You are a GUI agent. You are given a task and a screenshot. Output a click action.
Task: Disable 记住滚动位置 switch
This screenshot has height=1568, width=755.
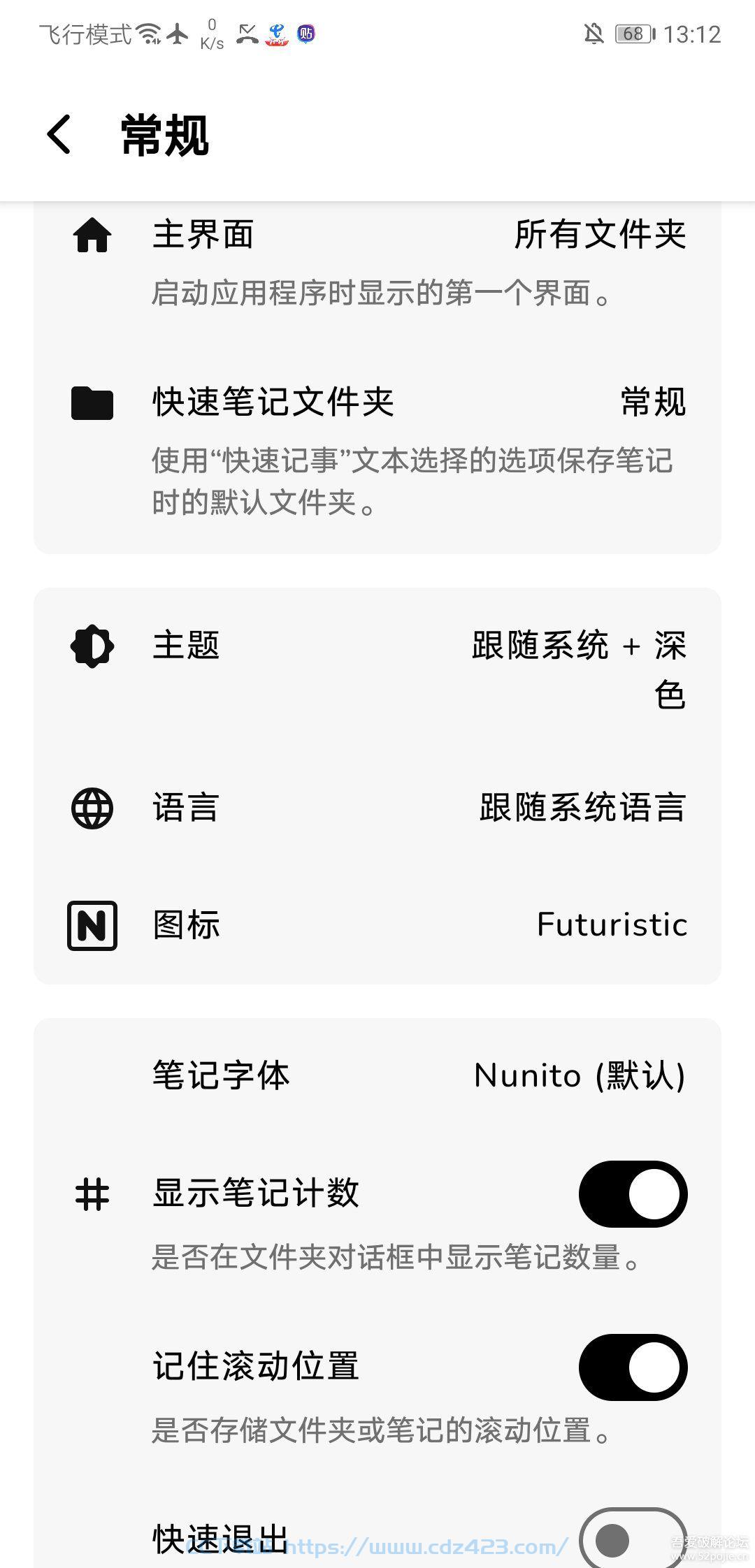(633, 1367)
